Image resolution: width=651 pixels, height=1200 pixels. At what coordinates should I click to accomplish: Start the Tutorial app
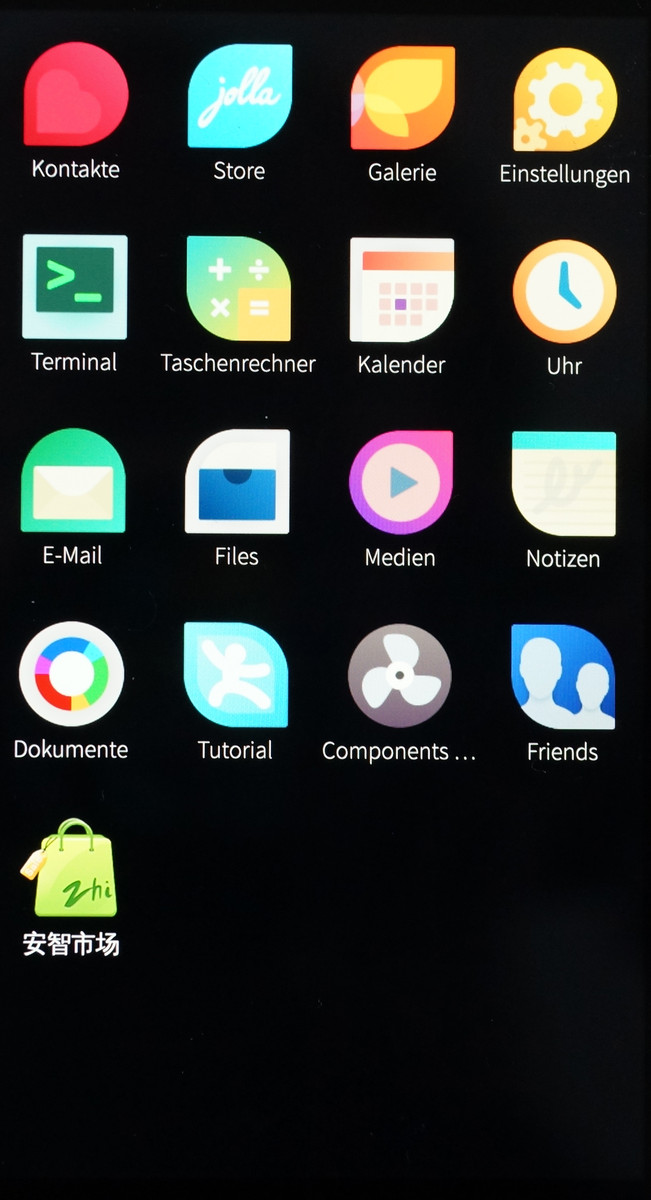(x=235, y=675)
